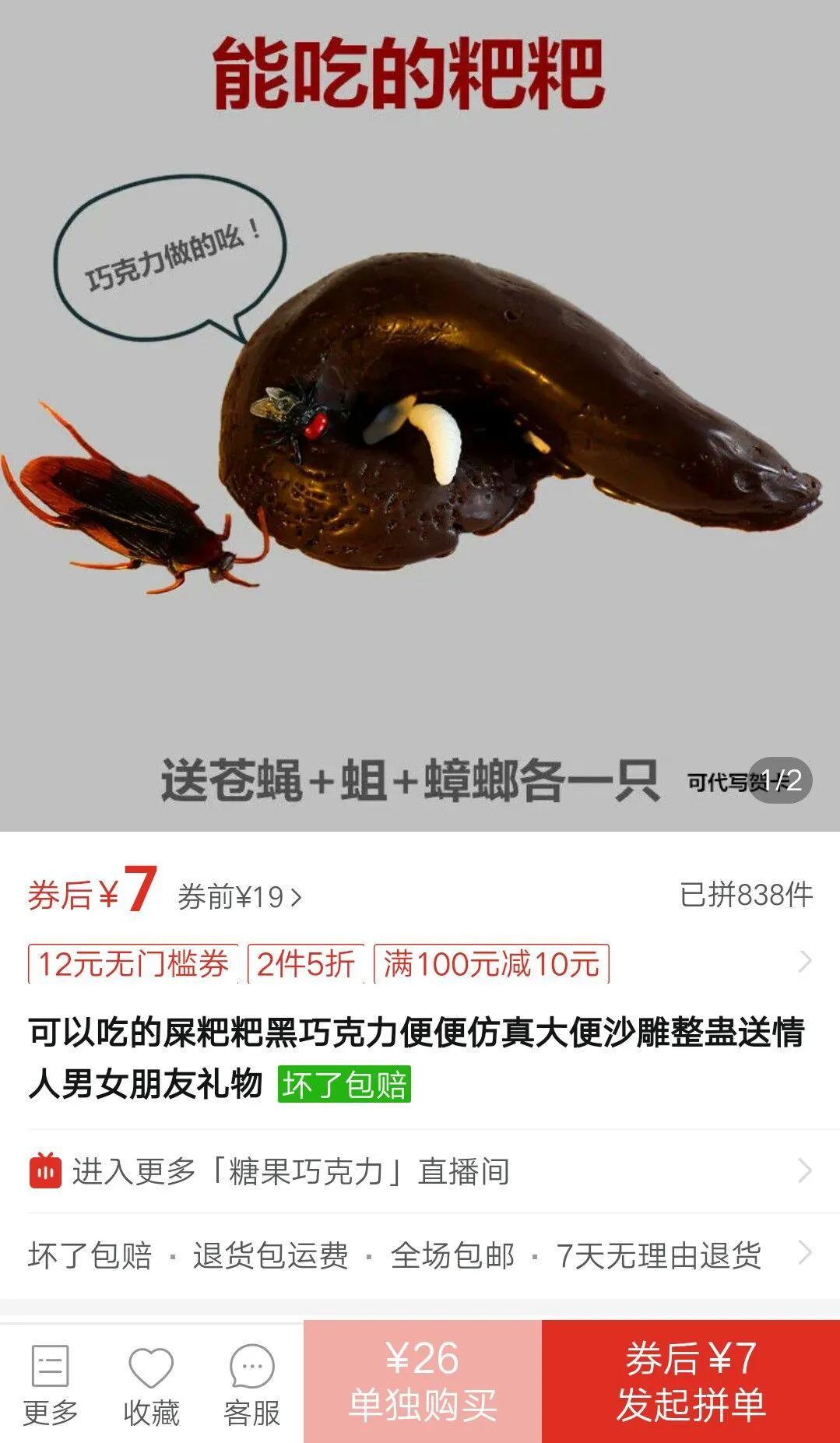Claim the 12元无门槛券 coupon
840x1443 pixels.
(x=133, y=964)
